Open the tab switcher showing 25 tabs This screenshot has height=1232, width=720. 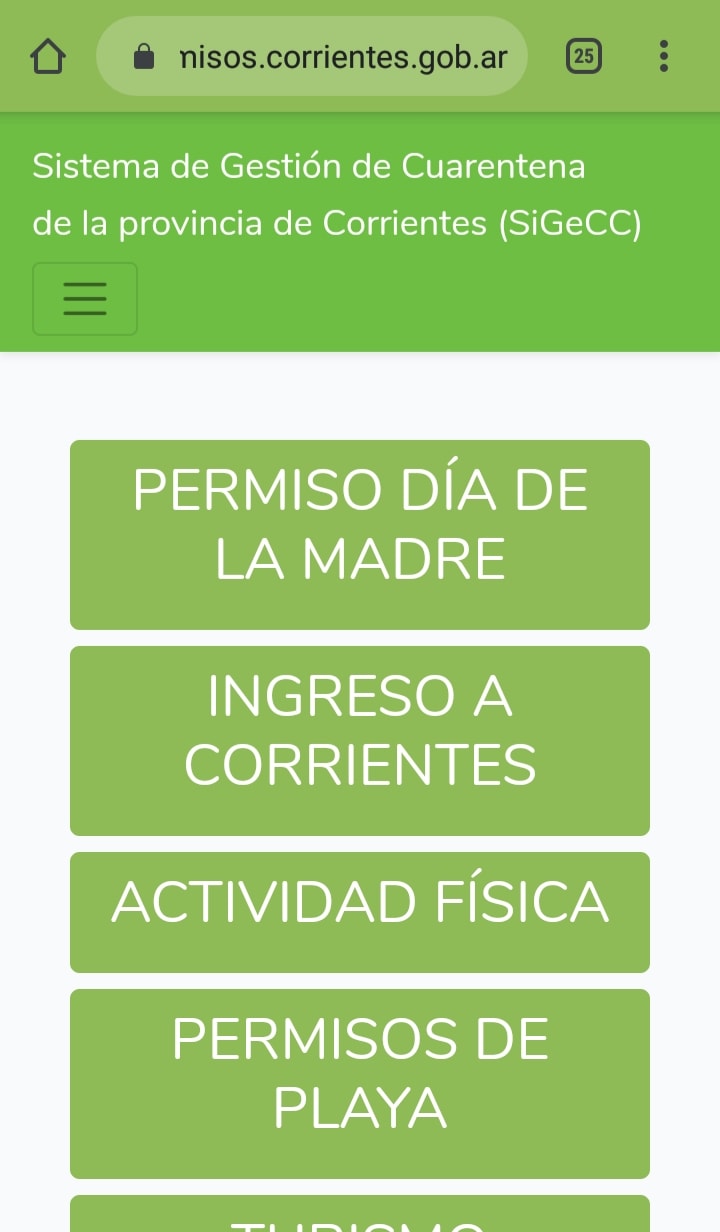coord(584,56)
